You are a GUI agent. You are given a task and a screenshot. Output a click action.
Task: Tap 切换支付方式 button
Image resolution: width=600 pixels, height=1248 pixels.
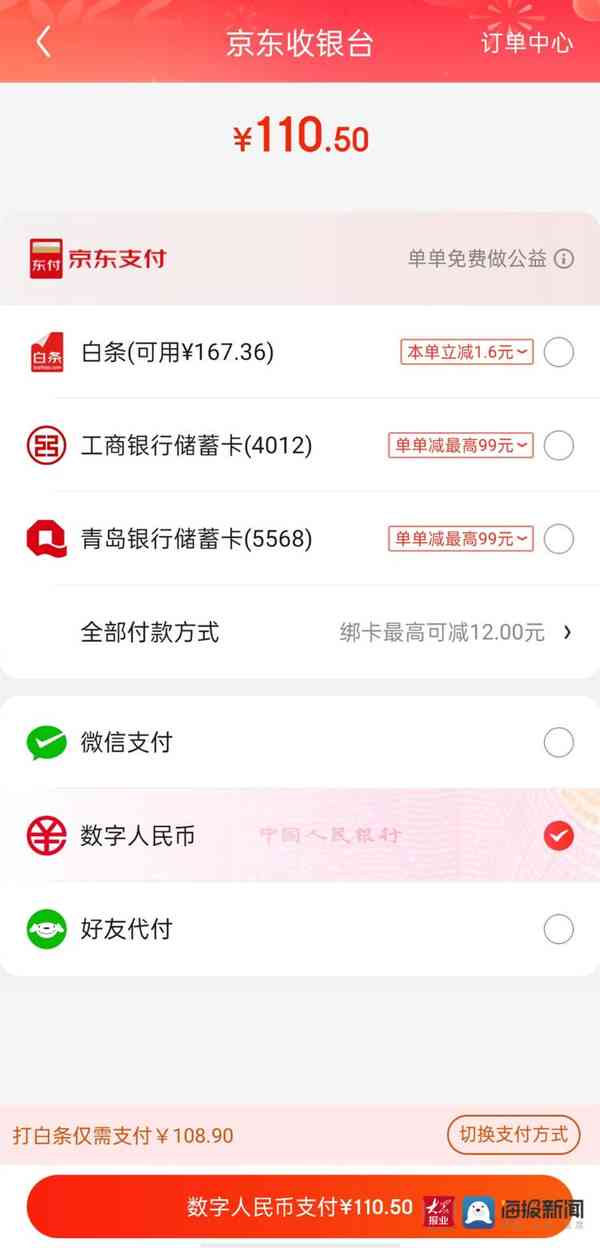(x=513, y=1135)
